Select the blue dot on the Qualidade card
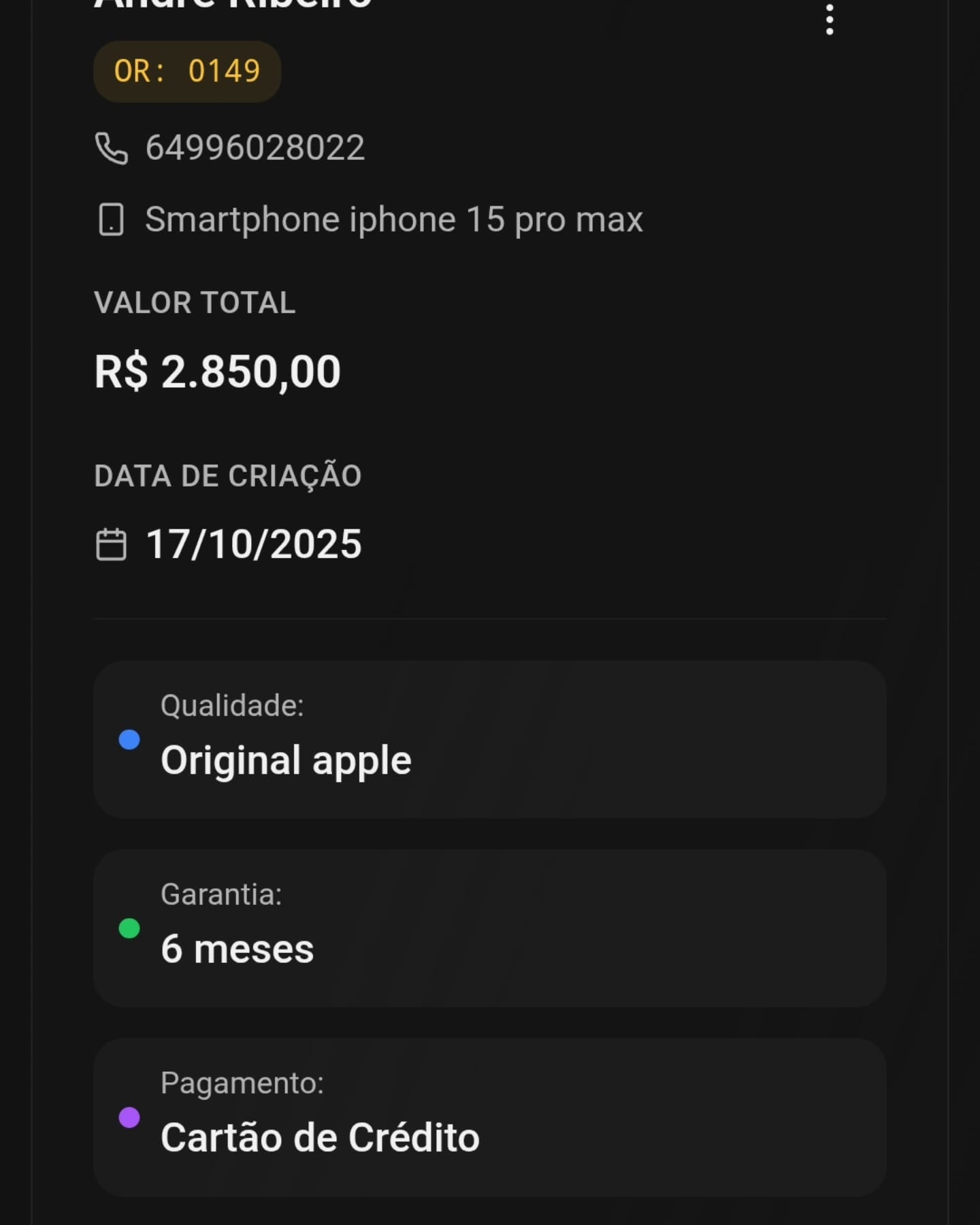The image size is (980, 1225). (129, 739)
